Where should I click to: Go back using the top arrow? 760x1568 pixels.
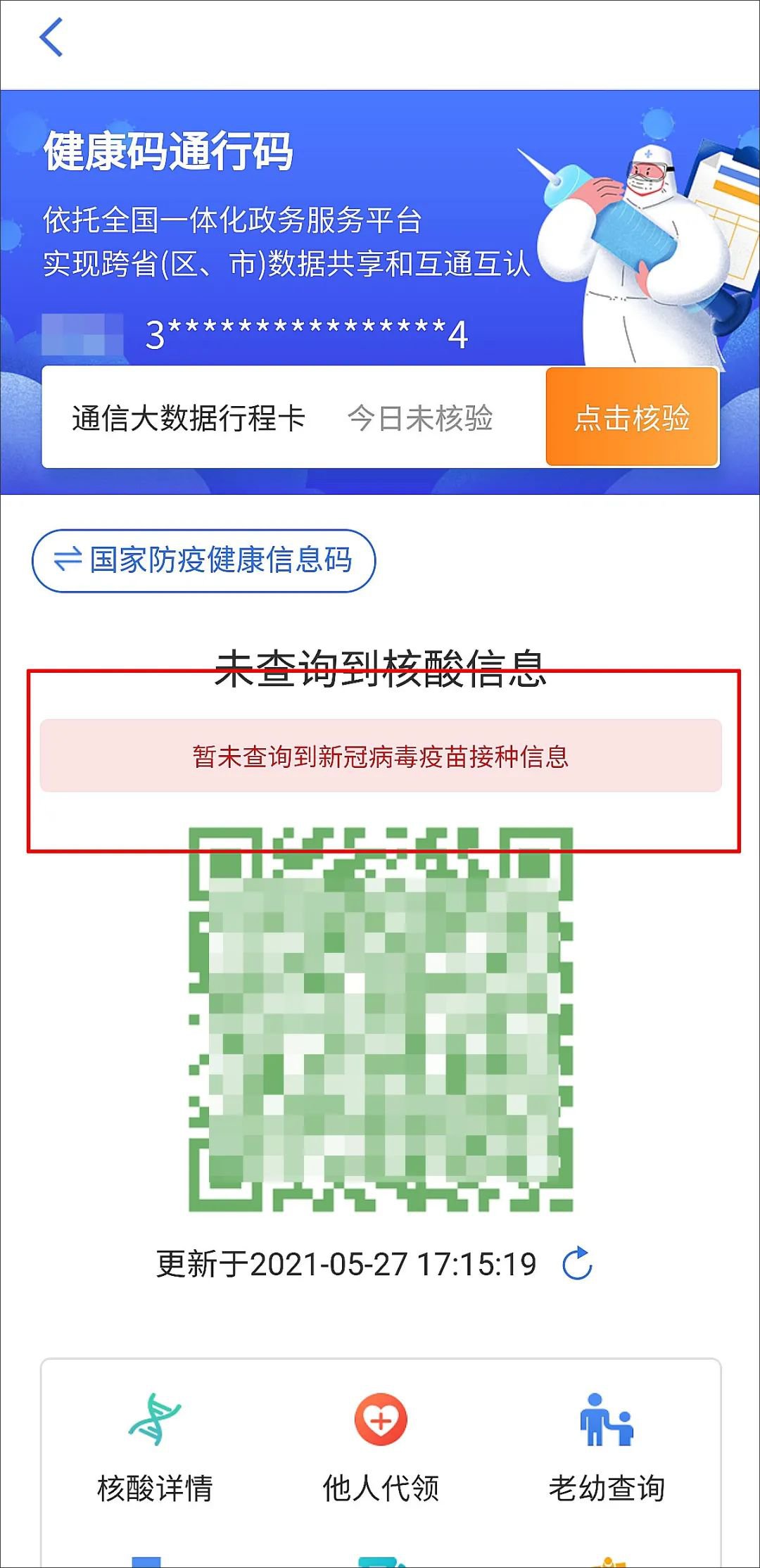51,38
